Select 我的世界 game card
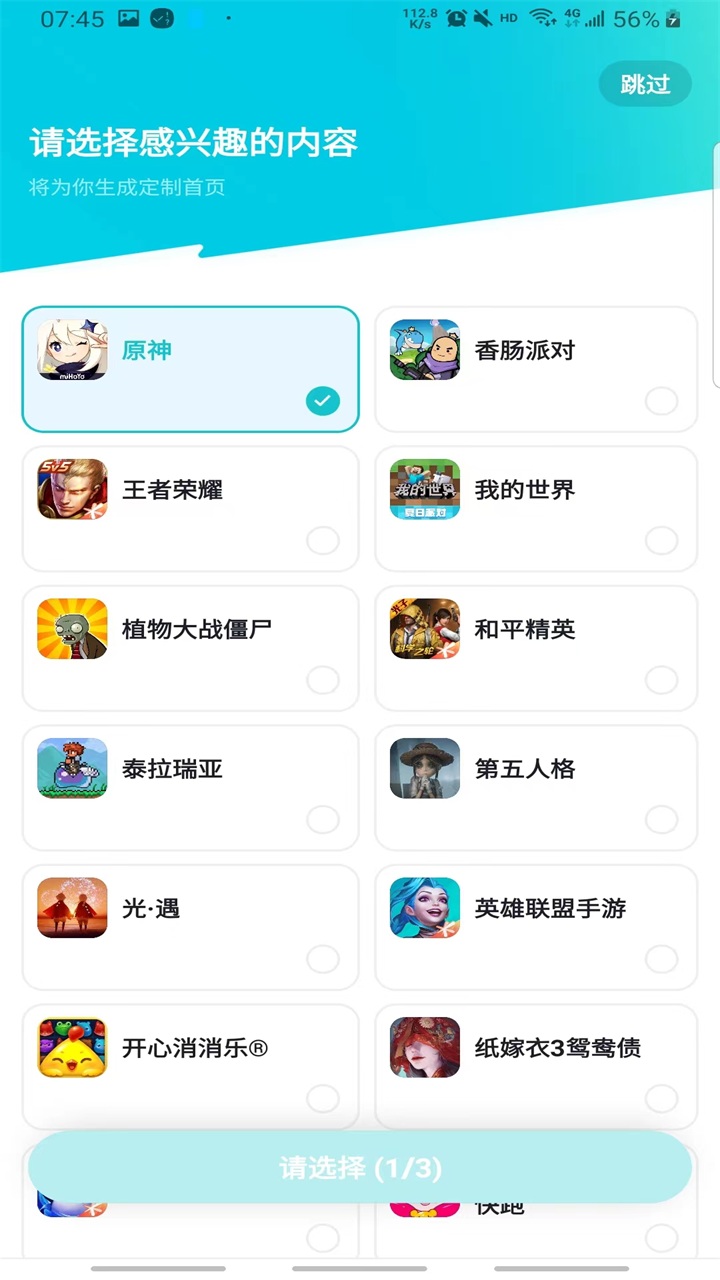This screenshot has height=1280, width=720. coord(536,508)
